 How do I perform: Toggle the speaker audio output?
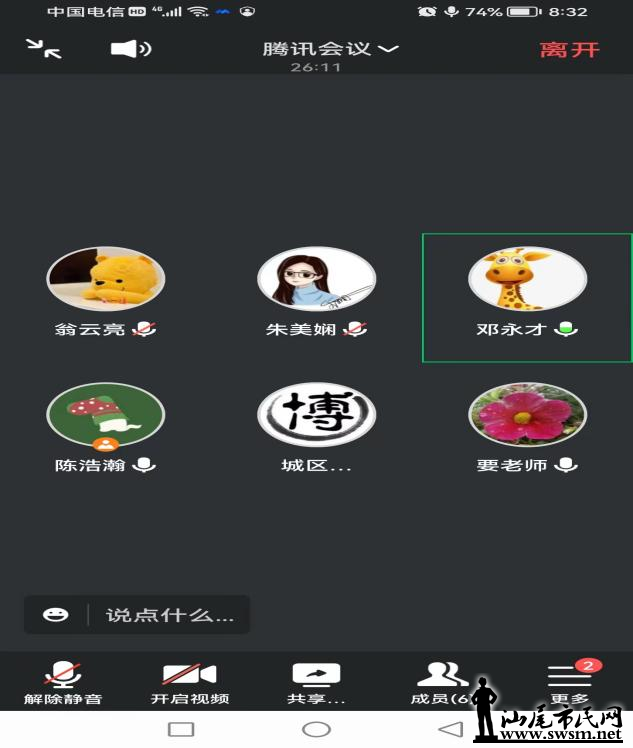(131, 48)
